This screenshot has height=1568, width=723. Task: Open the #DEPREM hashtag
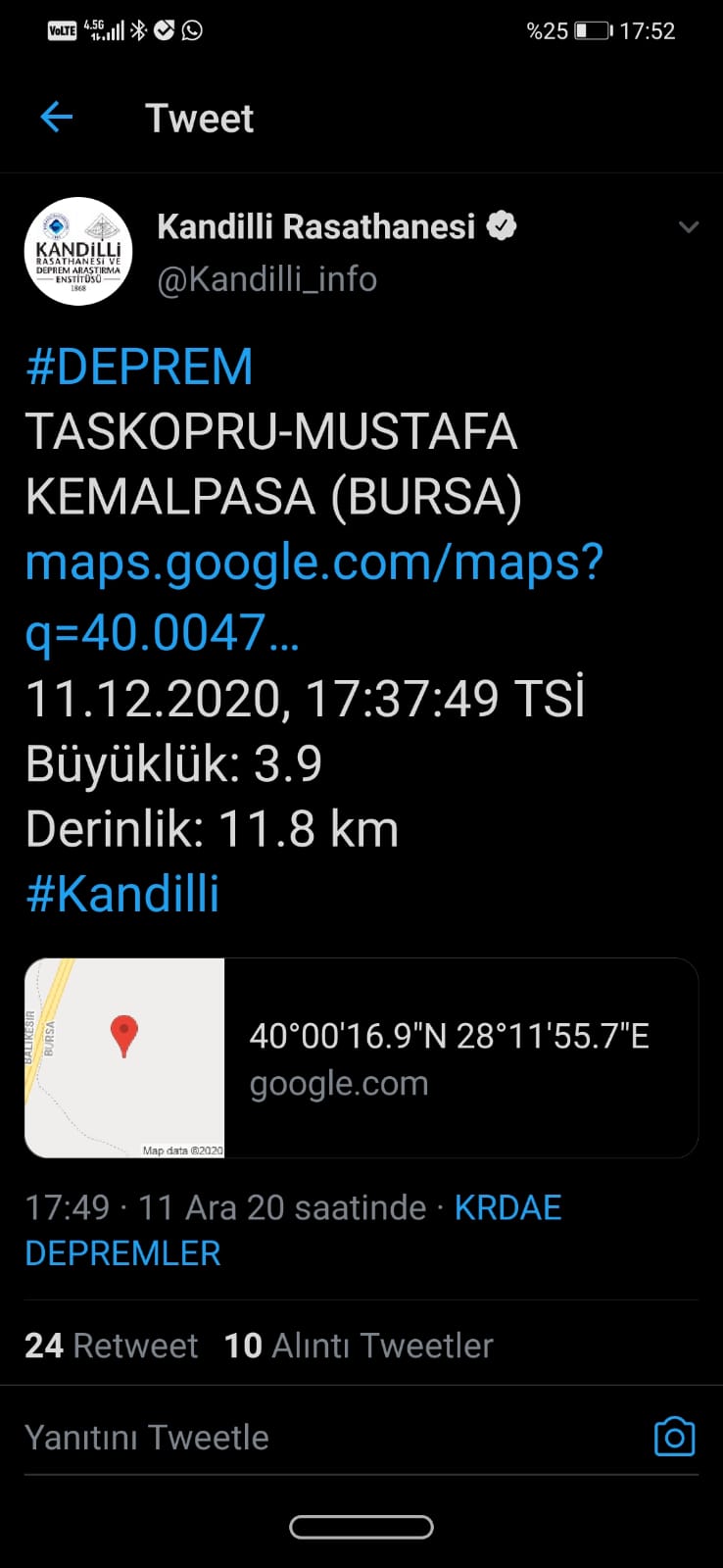(139, 367)
